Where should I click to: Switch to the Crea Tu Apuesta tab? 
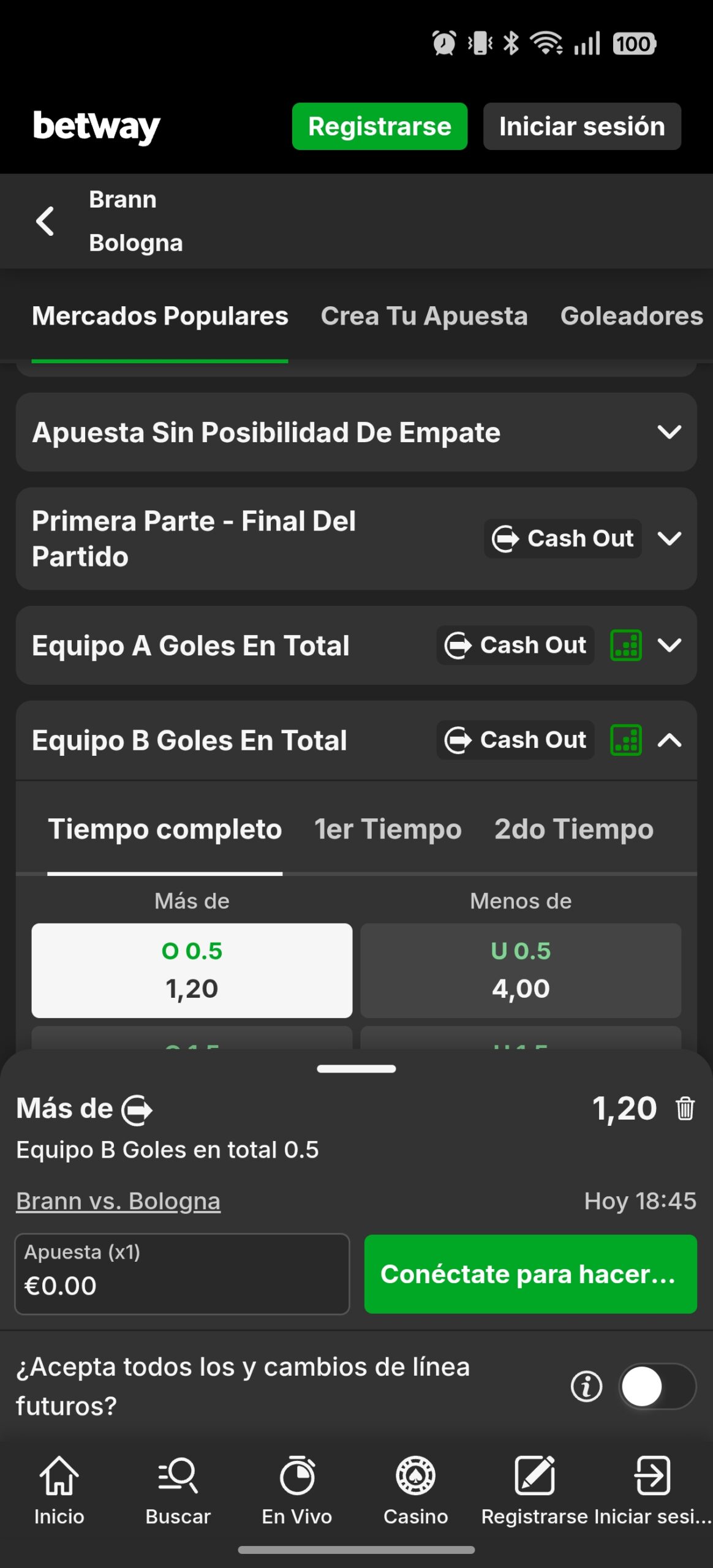tap(424, 316)
